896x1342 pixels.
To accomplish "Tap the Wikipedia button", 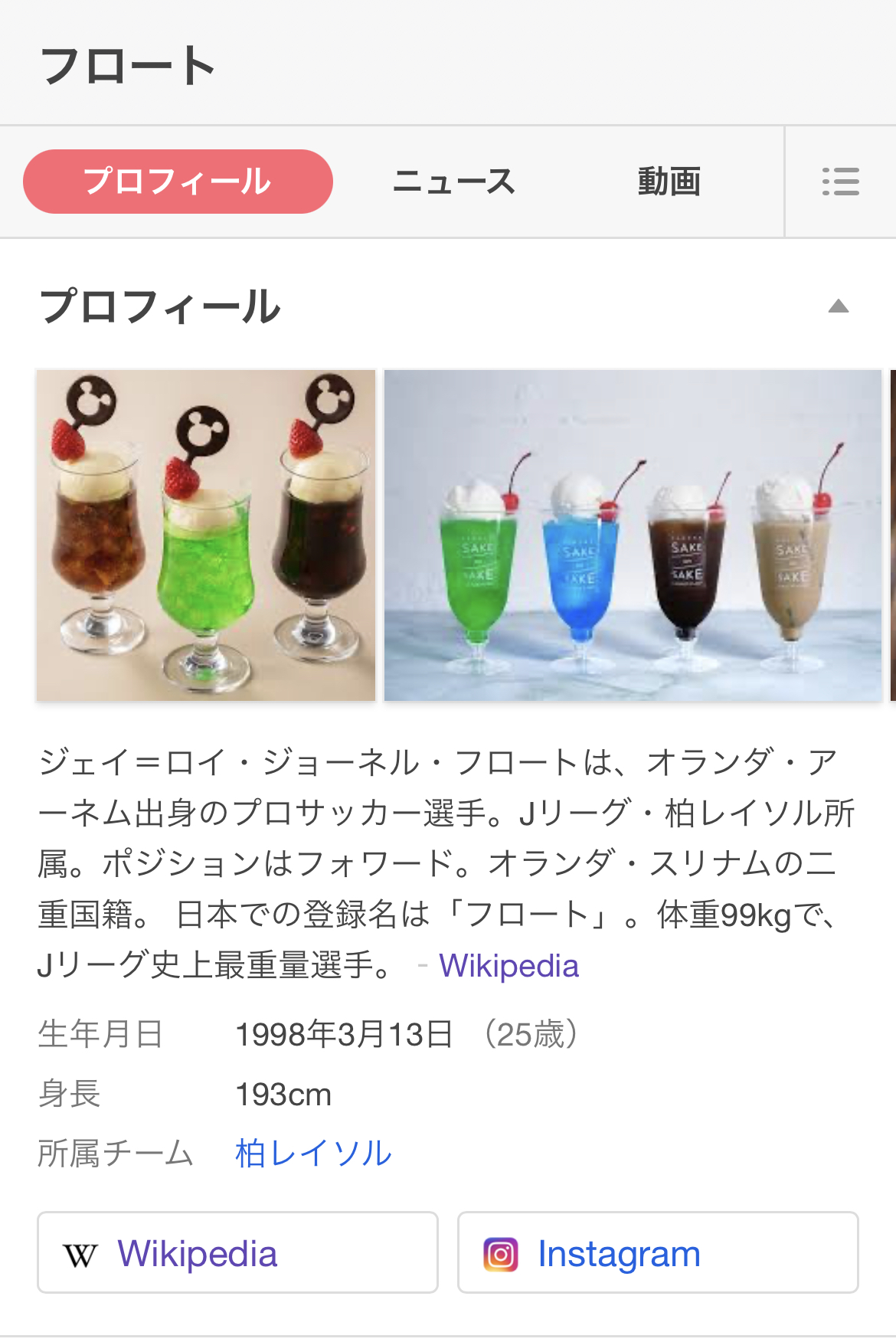I will click(237, 1253).
